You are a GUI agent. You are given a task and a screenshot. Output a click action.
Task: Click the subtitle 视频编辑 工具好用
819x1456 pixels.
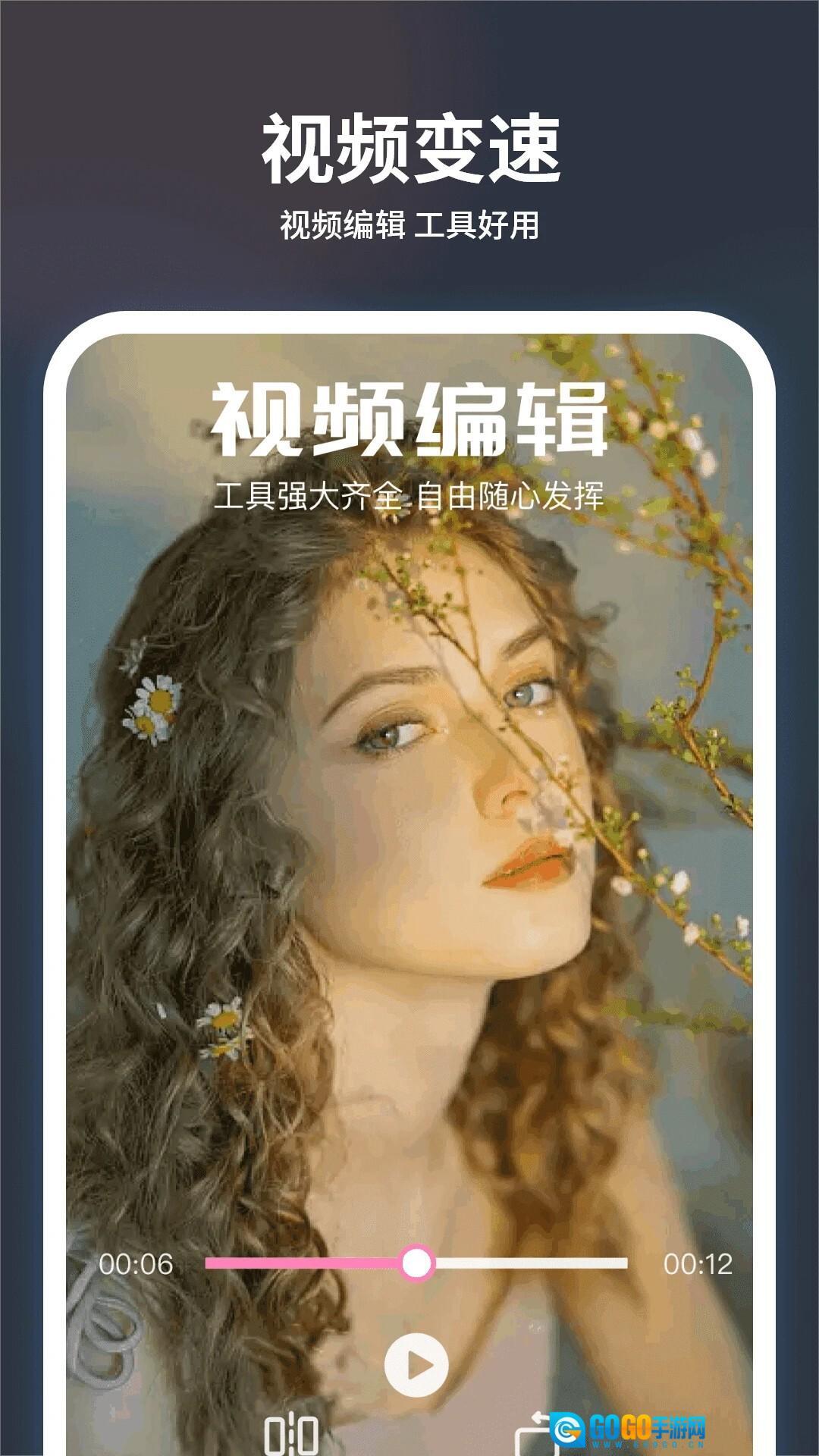409,224
